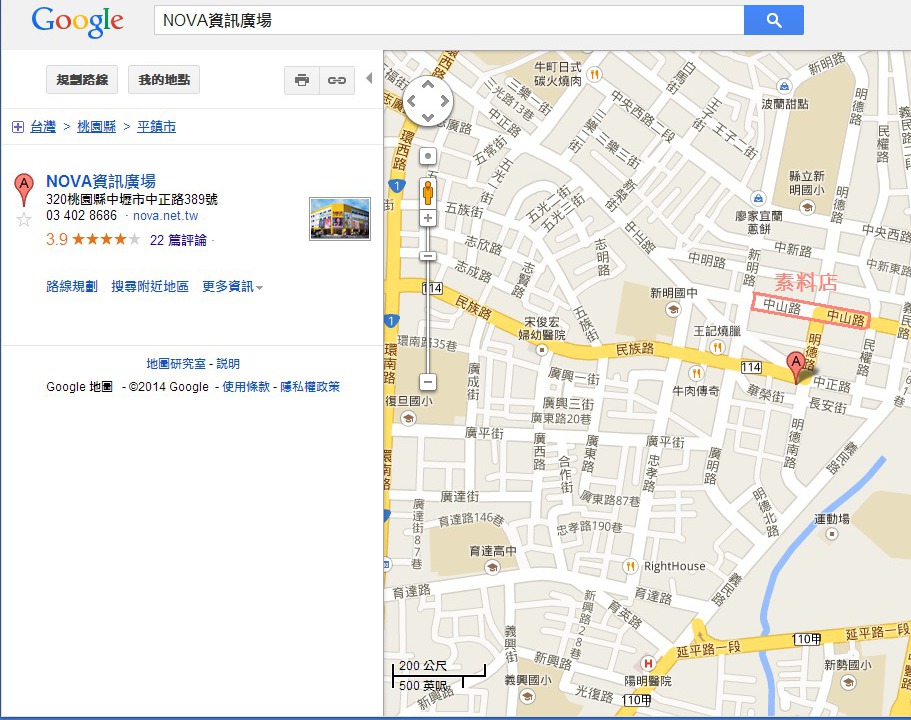Select 搜尋附近地區 to search nearby
This screenshot has width=911, height=720.
pyautogui.click(x=150, y=287)
